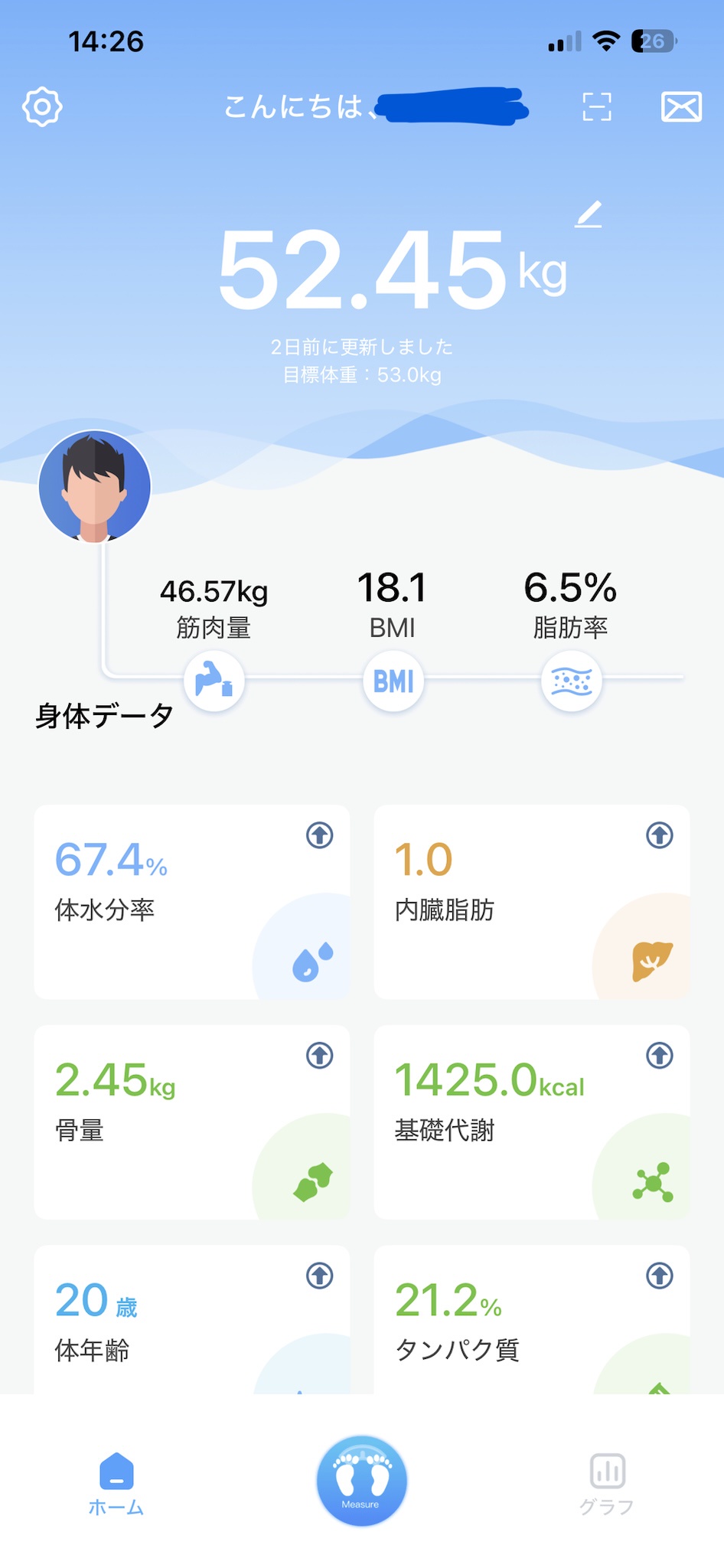Open the BMI circle icon
The height and width of the screenshot is (1568, 724).
[x=393, y=681]
